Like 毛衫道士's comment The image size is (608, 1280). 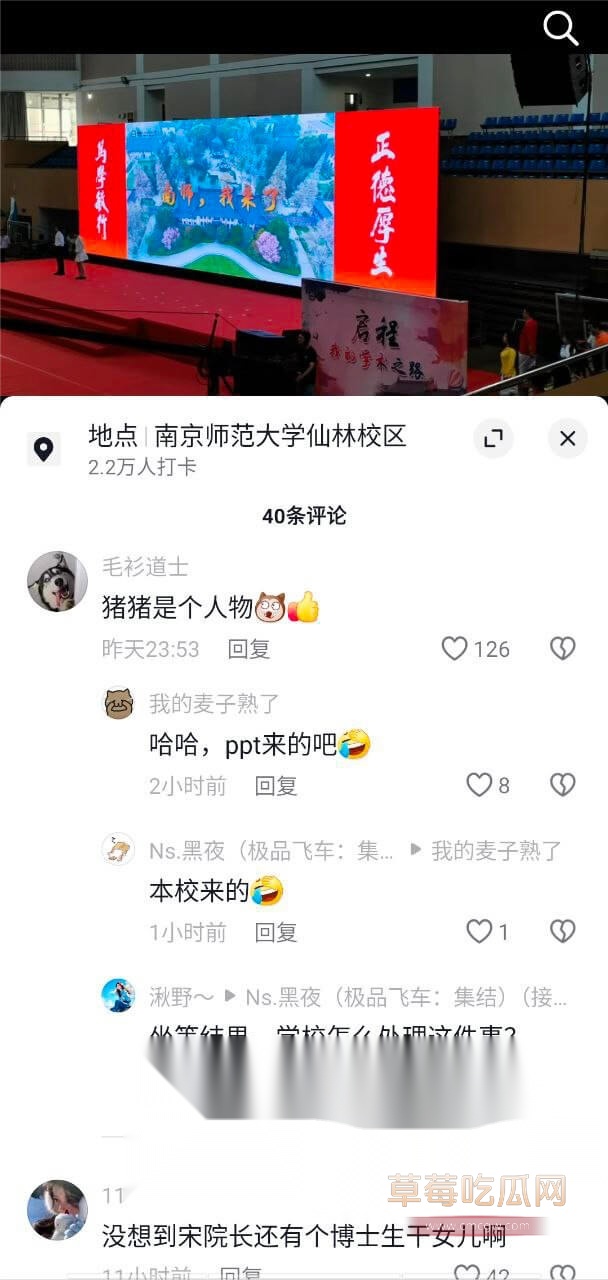click(x=456, y=649)
